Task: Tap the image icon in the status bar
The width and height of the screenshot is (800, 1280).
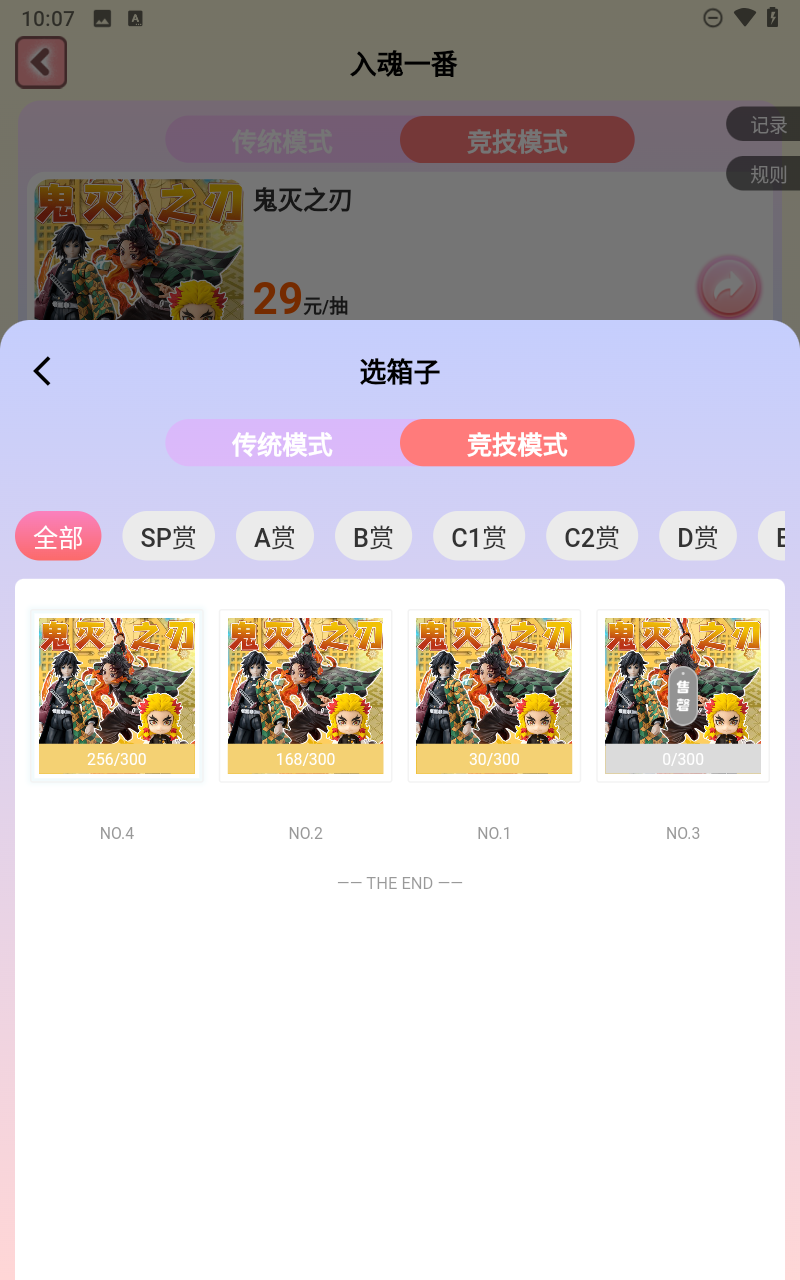Action: click(100, 17)
